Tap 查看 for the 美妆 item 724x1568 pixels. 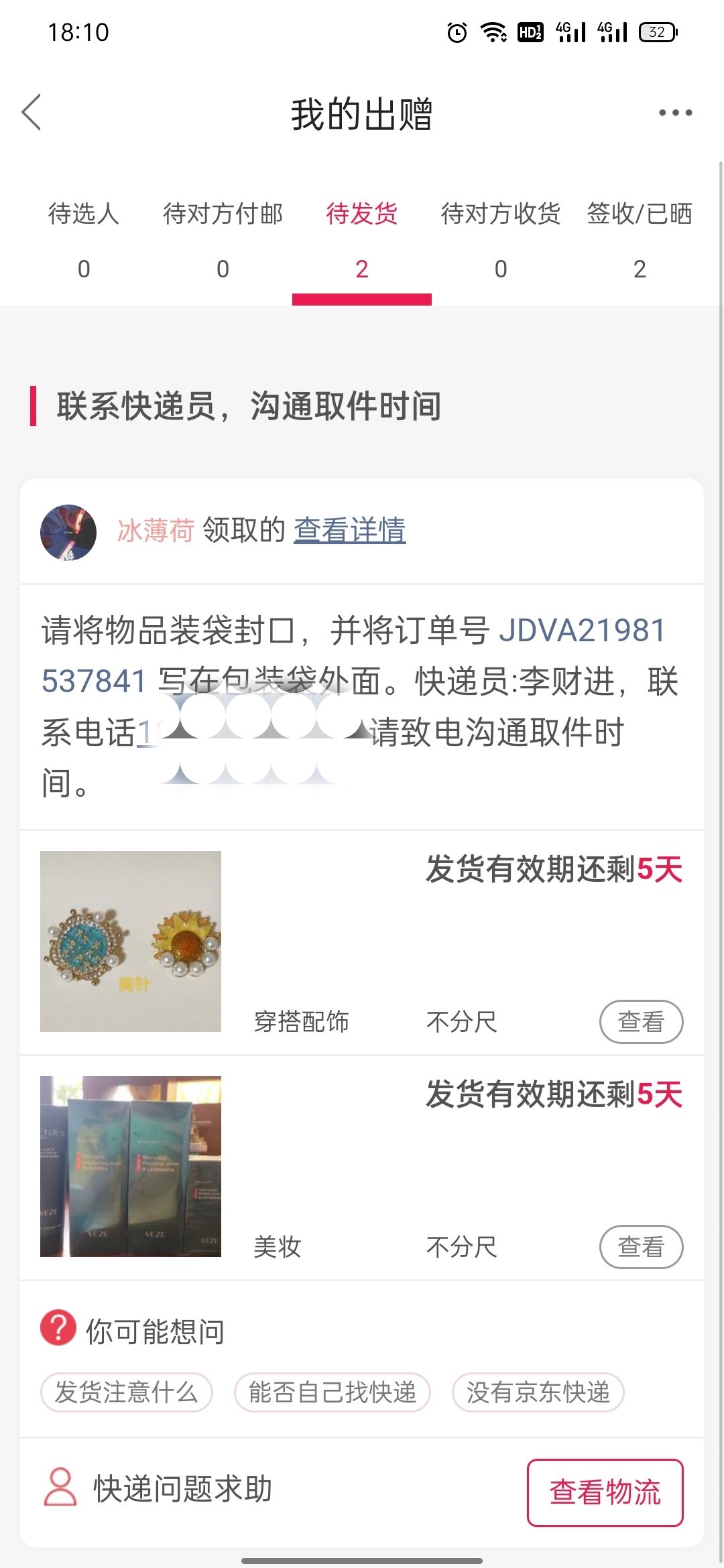(641, 1247)
